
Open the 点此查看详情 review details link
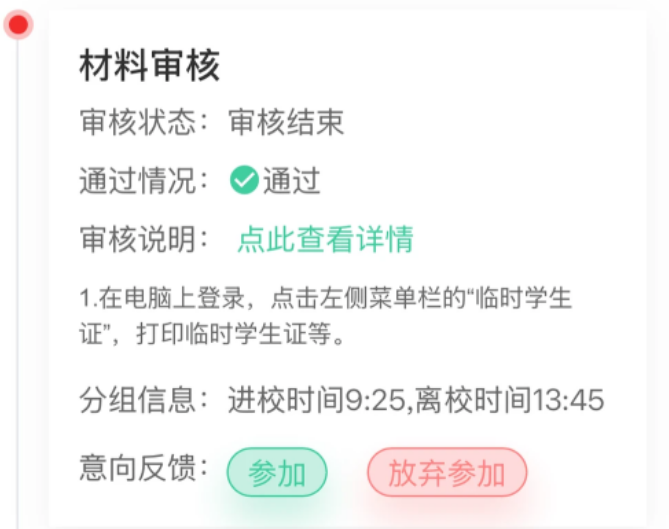(x=325, y=240)
